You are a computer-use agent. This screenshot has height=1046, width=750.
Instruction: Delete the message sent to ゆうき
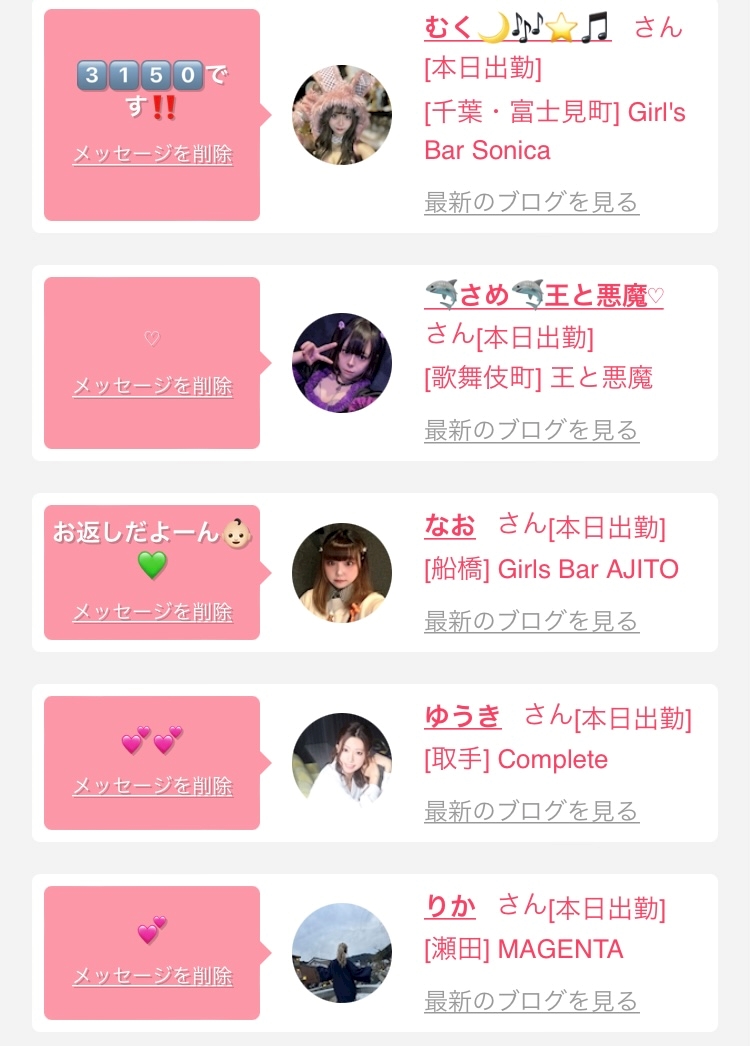153,786
